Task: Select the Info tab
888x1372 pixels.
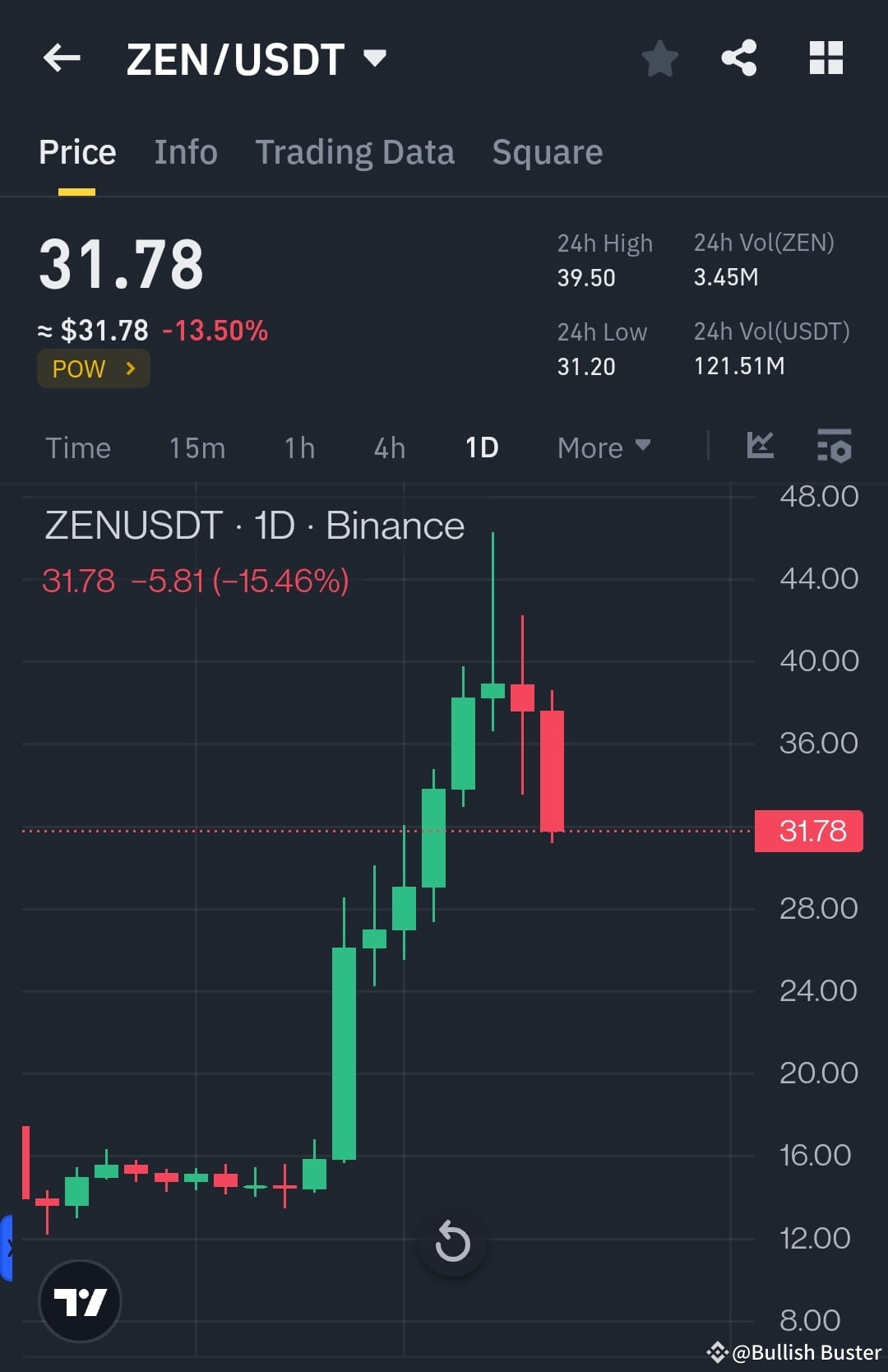Action: 185,151
